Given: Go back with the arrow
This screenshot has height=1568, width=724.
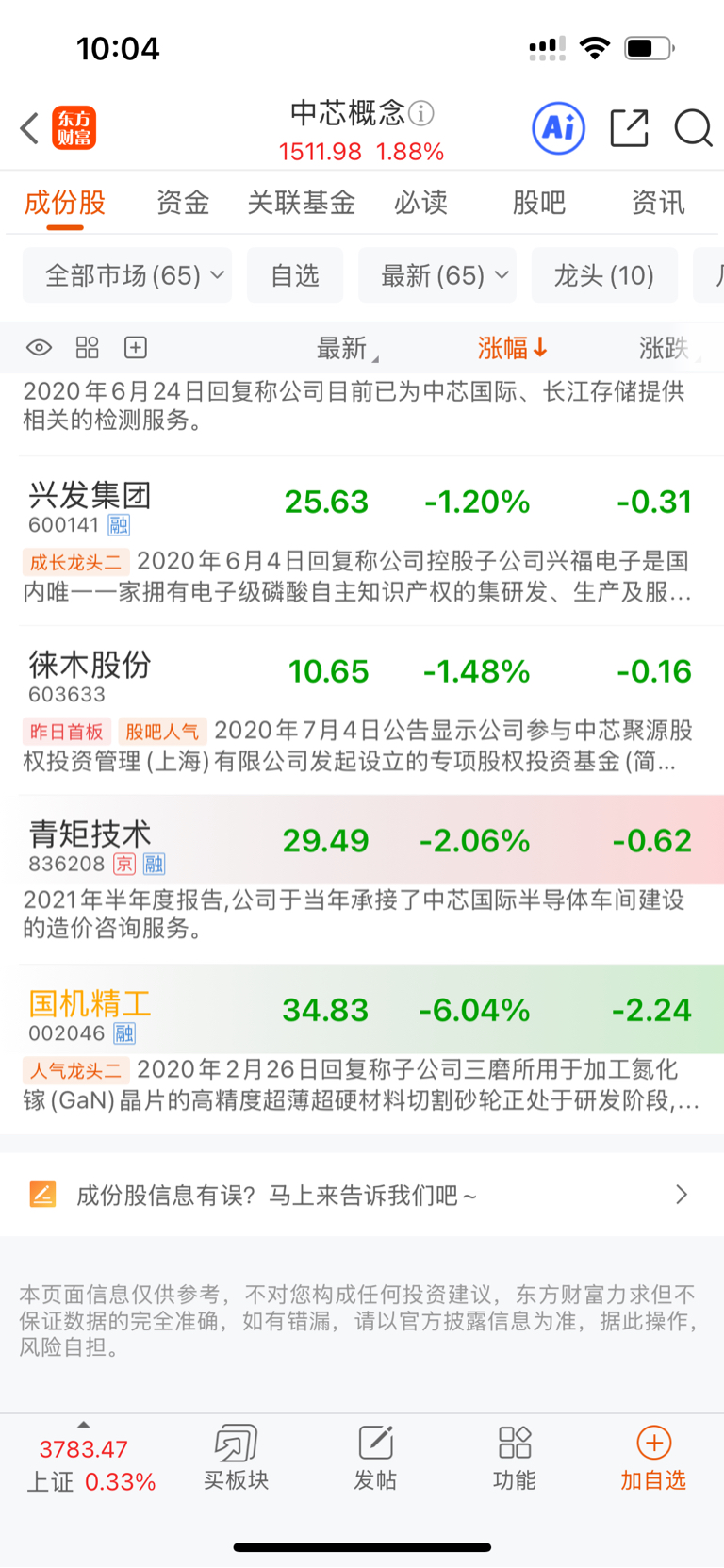Looking at the screenshot, I should tap(30, 128).
